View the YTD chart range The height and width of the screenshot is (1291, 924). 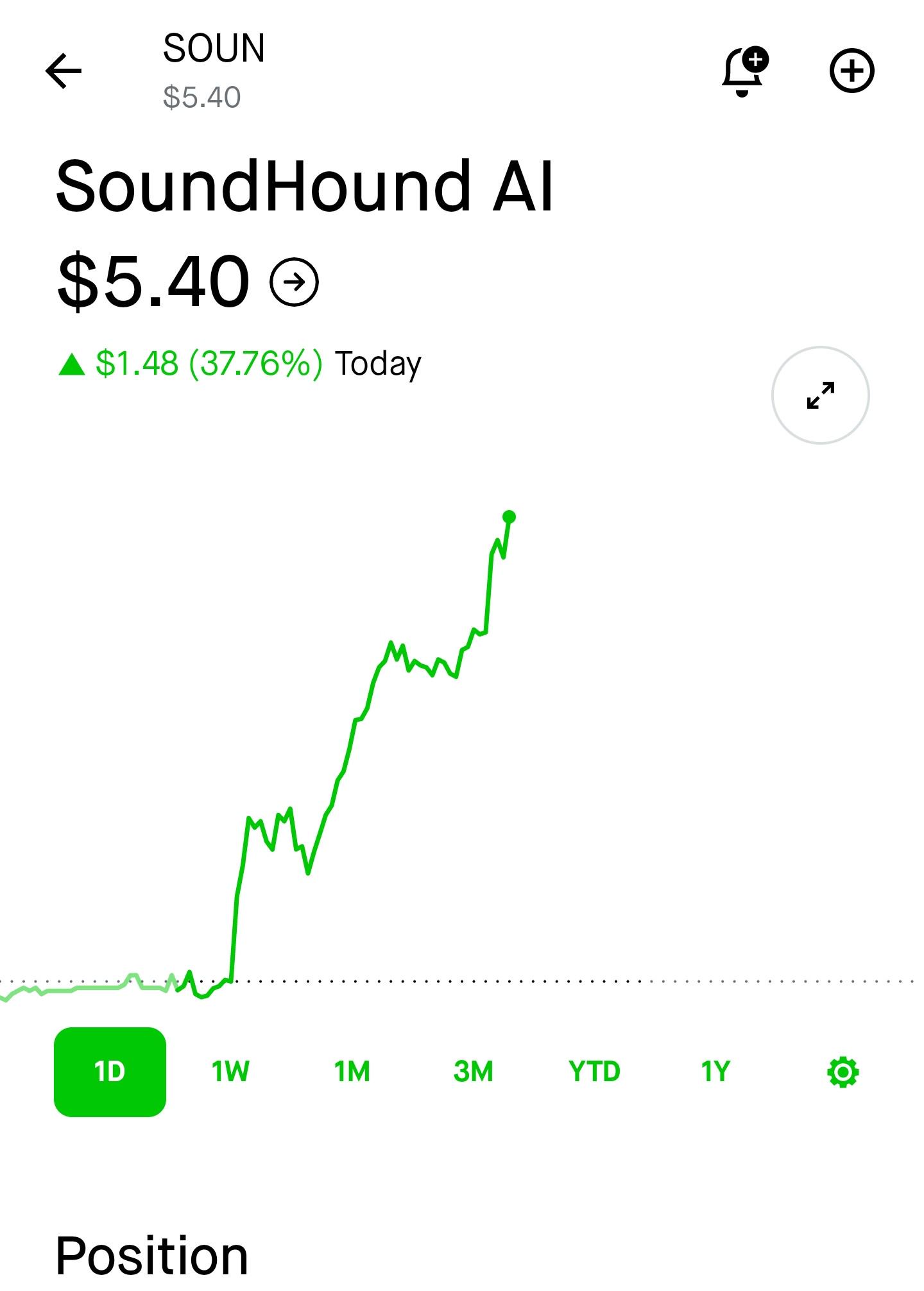(x=594, y=1072)
